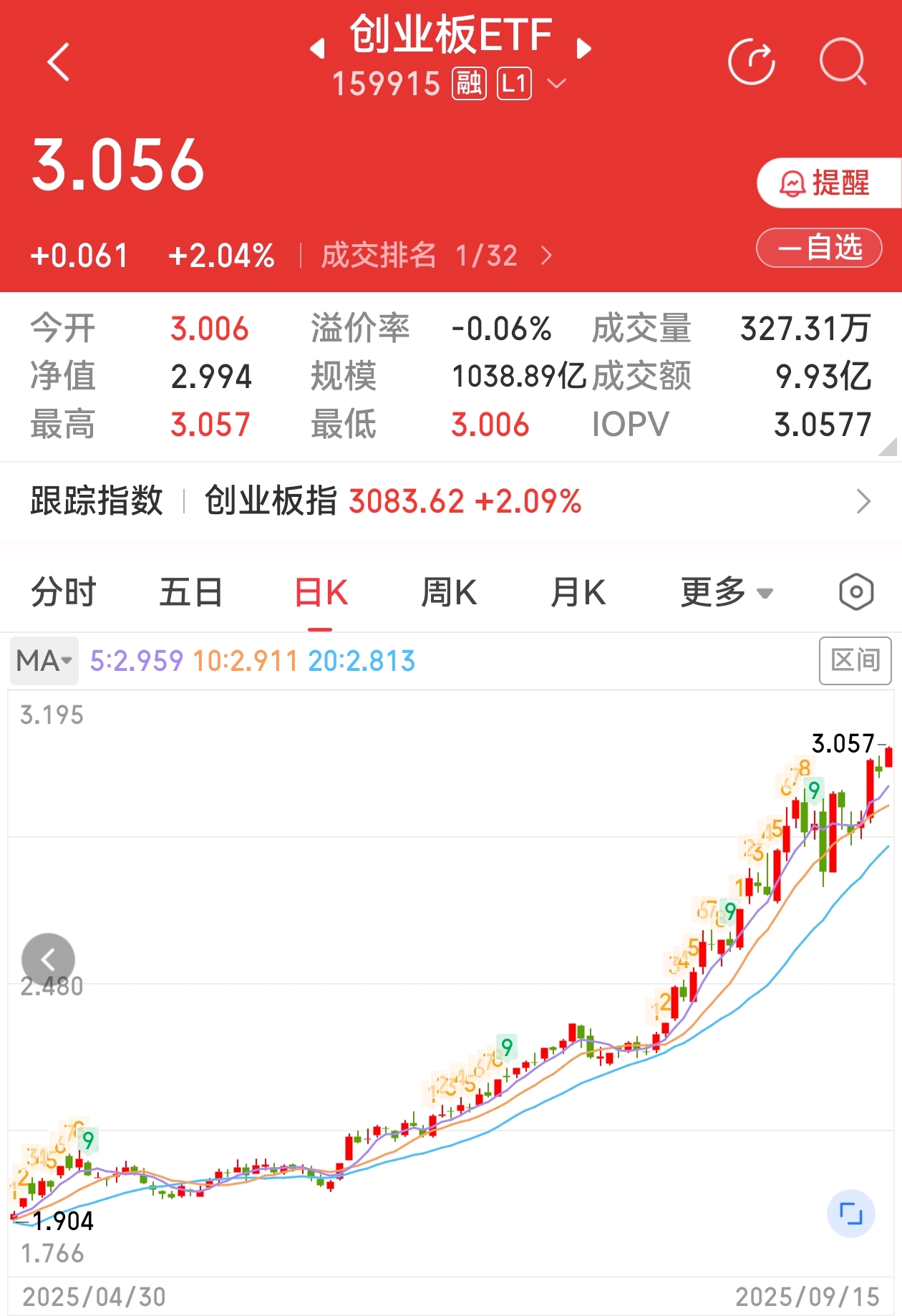Open the 更多 chart period dropdown
This screenshot has height=1316, width=902.
pyautogui.click(x=726, y=593)
